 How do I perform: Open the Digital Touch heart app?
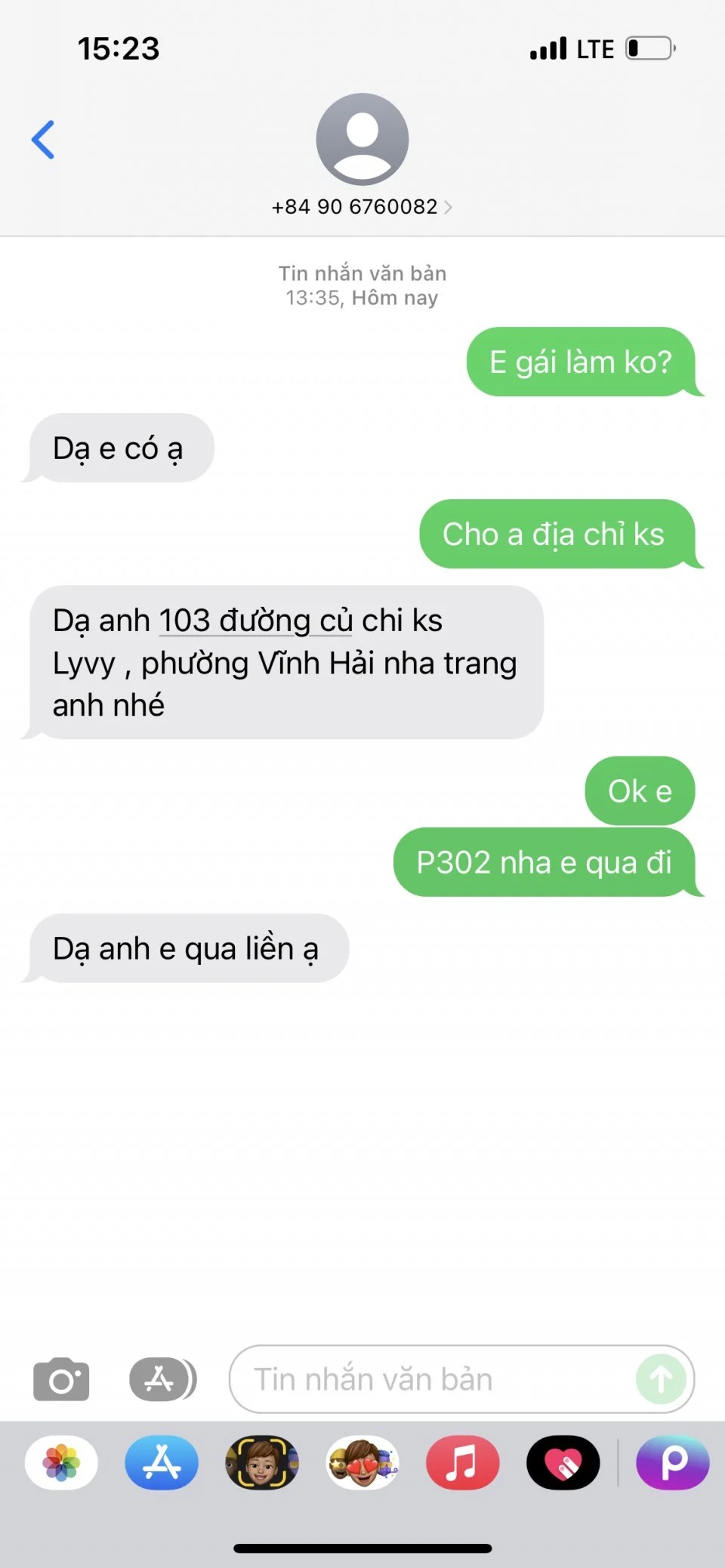click(563, 1462)
